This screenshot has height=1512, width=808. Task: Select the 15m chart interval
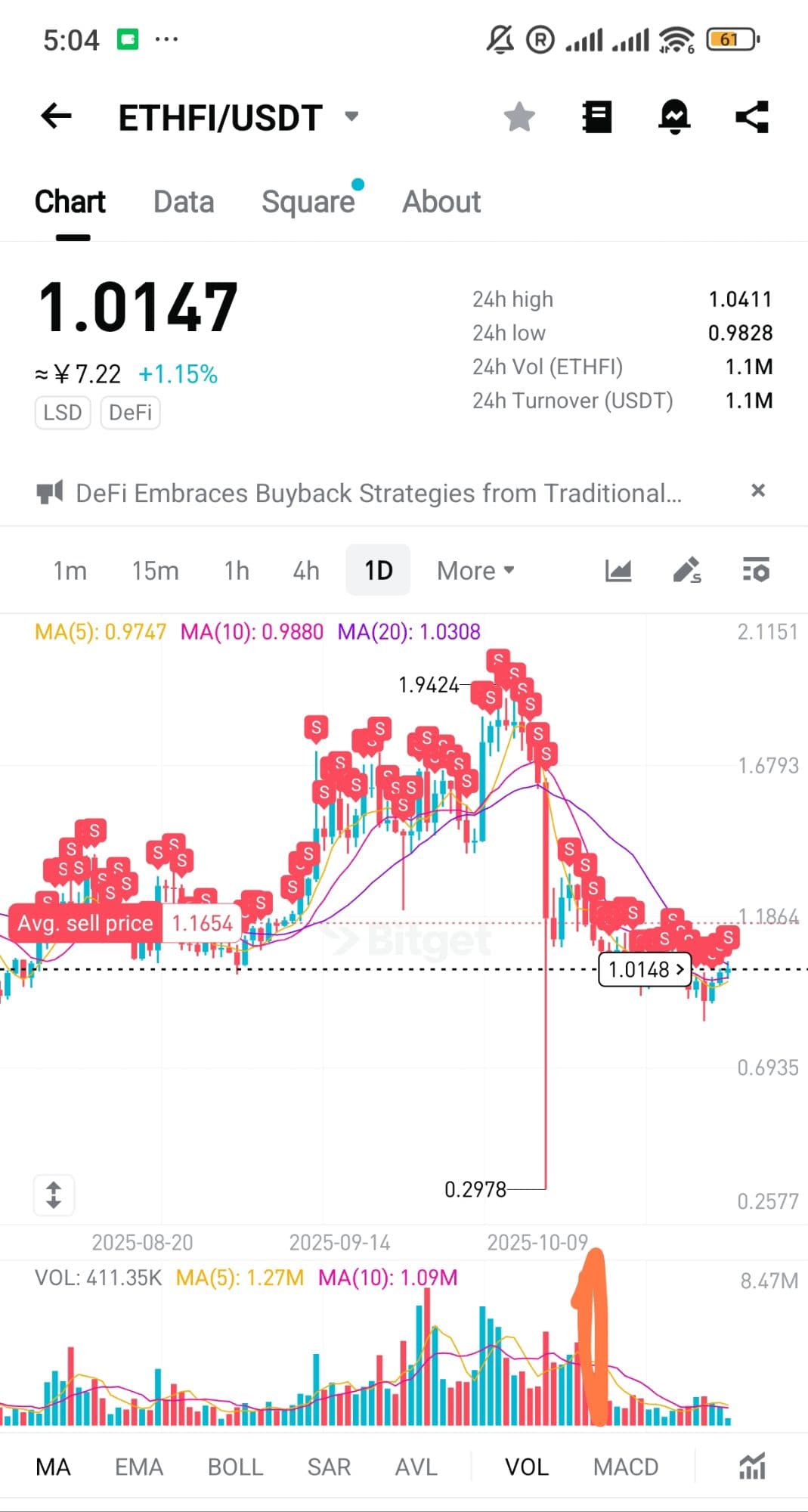click(x=155, y=571)
